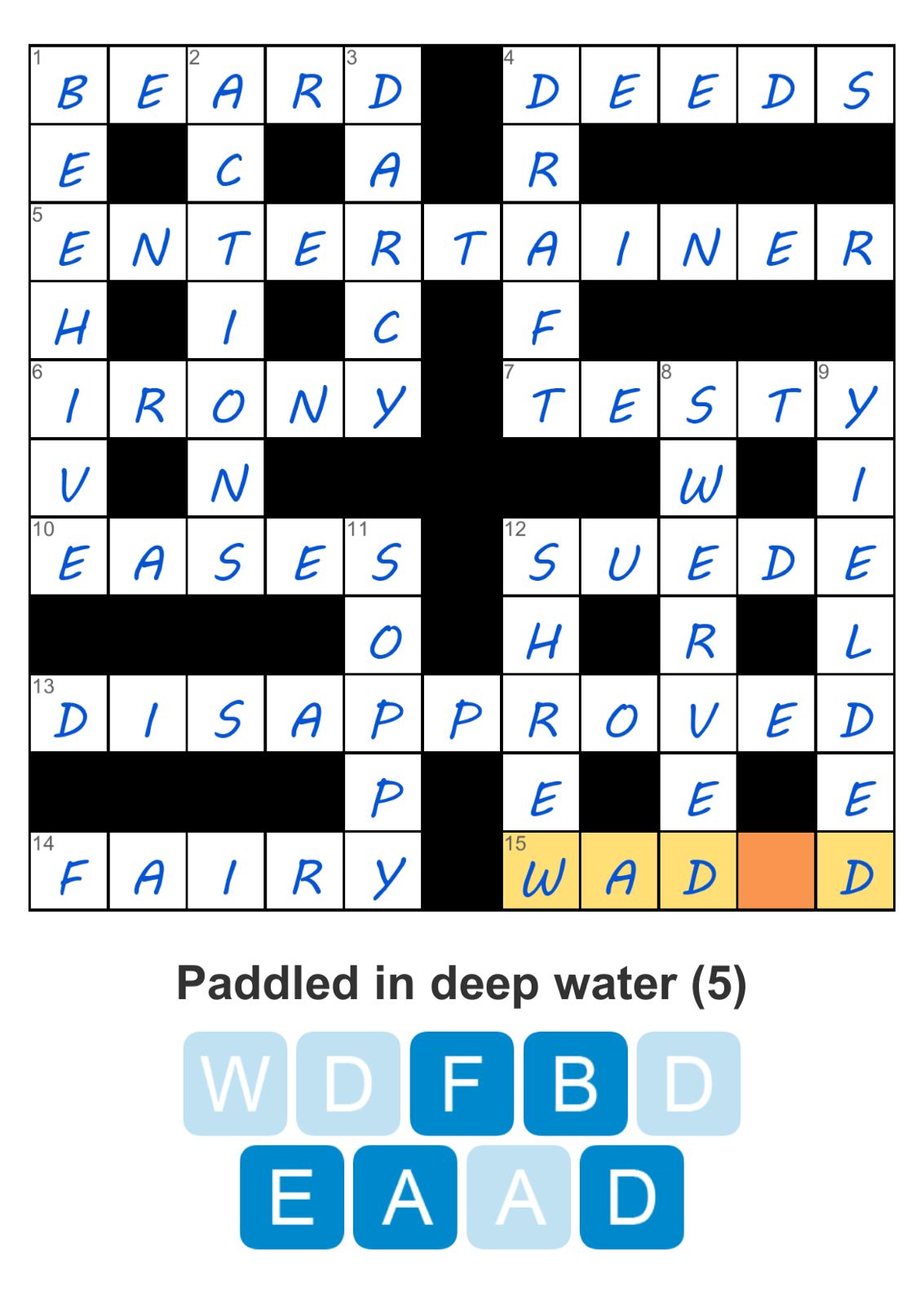Screen dimensions: 924x1305
Task: Tap the faded W tile
Action: coord(235,1083)
